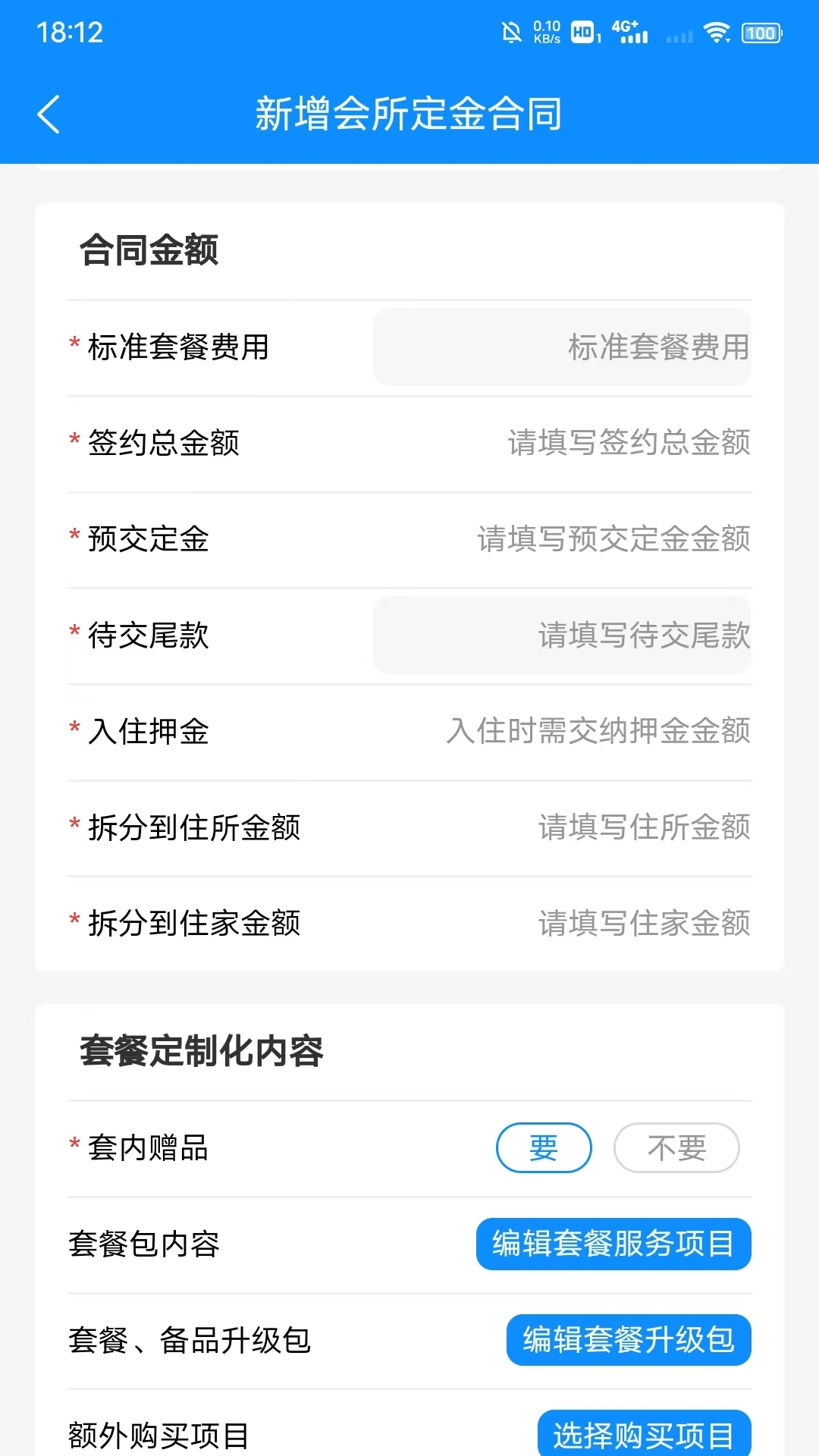The width and height of the screenshot is (819, 1456).
Task: Select 不要 for 套内赠品
Action: tap(676, 1148)
